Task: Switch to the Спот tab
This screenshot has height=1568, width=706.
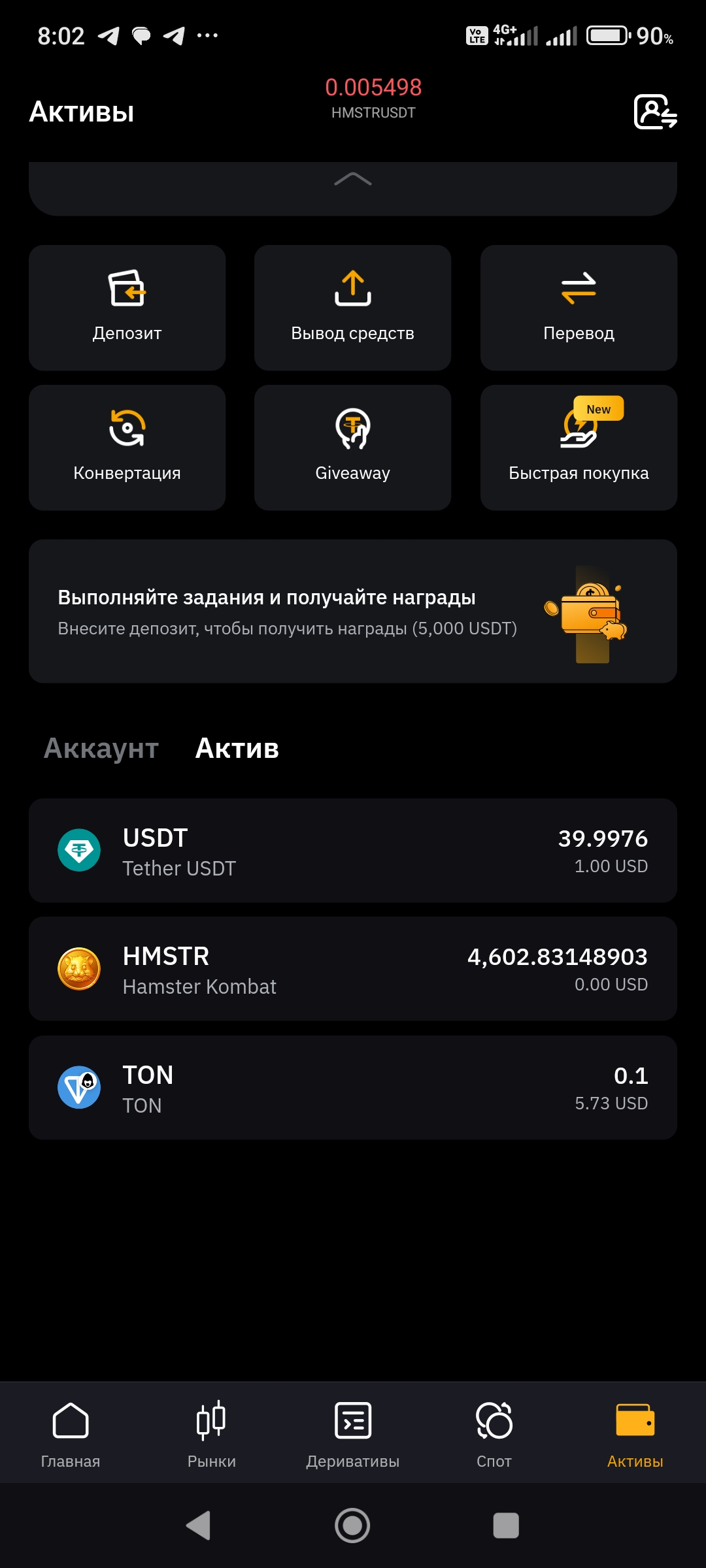Action: coord(494,1433)
